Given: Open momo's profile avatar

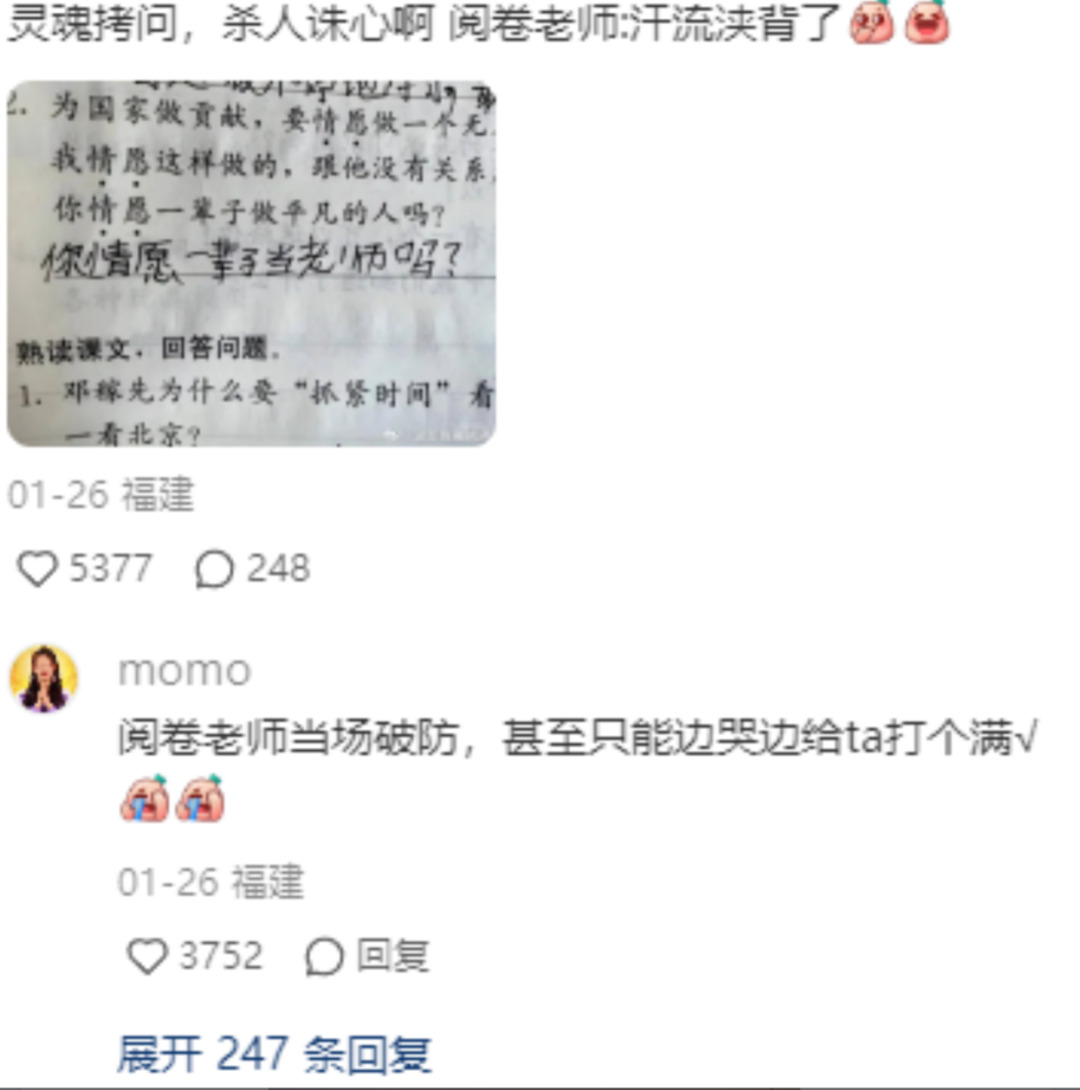Looking at the screenshot, I should pos(44,679).
